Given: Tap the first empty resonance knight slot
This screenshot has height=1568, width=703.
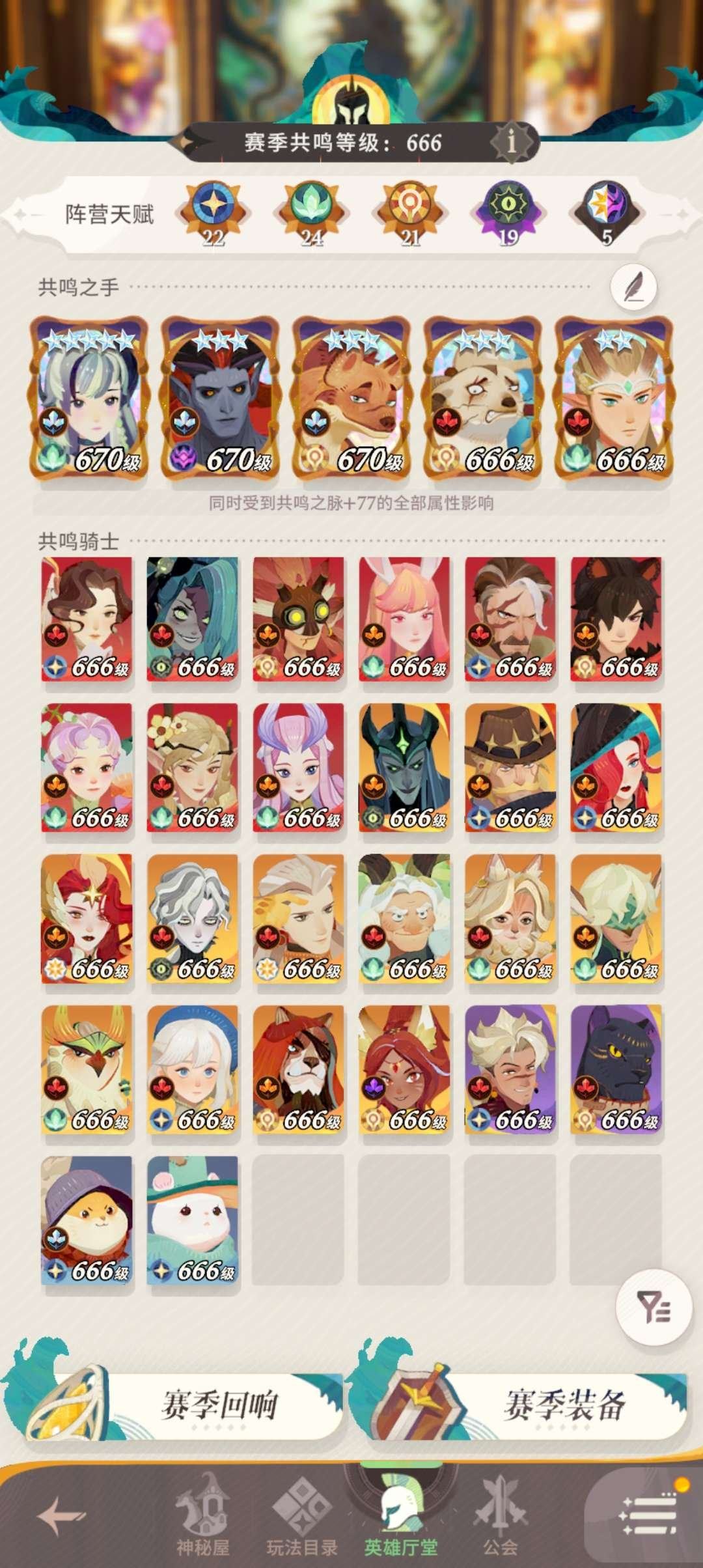Looking at the screenshot, I should click(x=298, y=1219).
